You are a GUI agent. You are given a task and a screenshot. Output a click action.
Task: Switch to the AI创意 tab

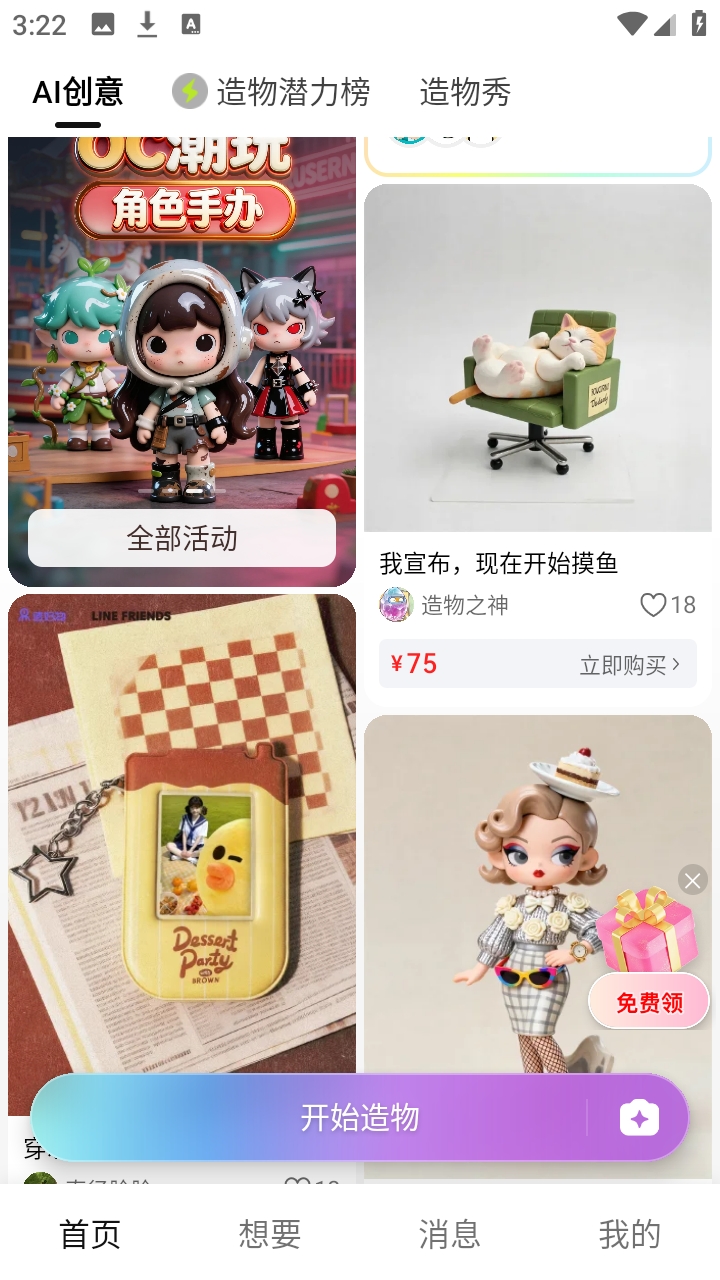tap(77, 93)
